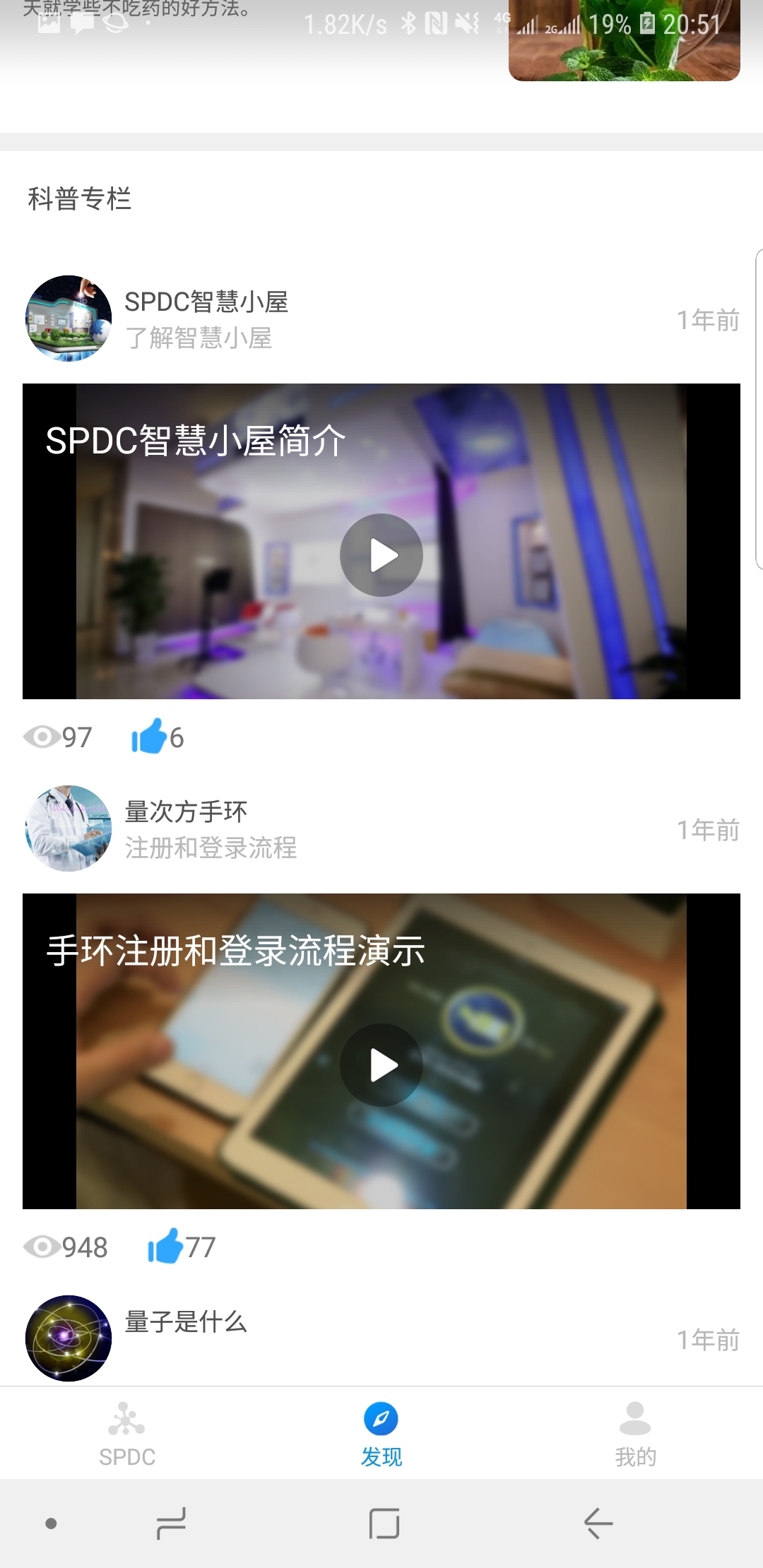Open the 量次方手环 author row

[x=381, y=828]
